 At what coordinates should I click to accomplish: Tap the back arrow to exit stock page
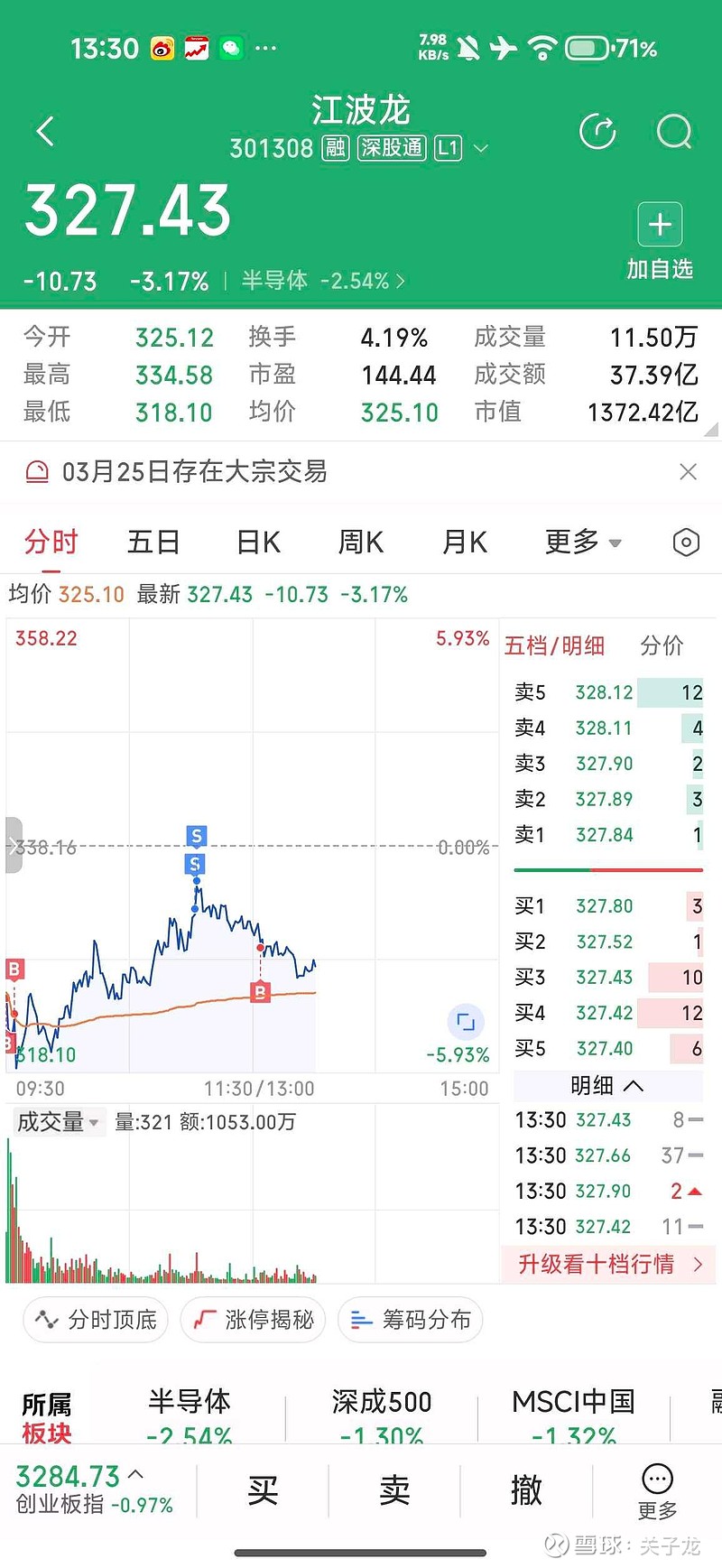(x=43, y=131)
